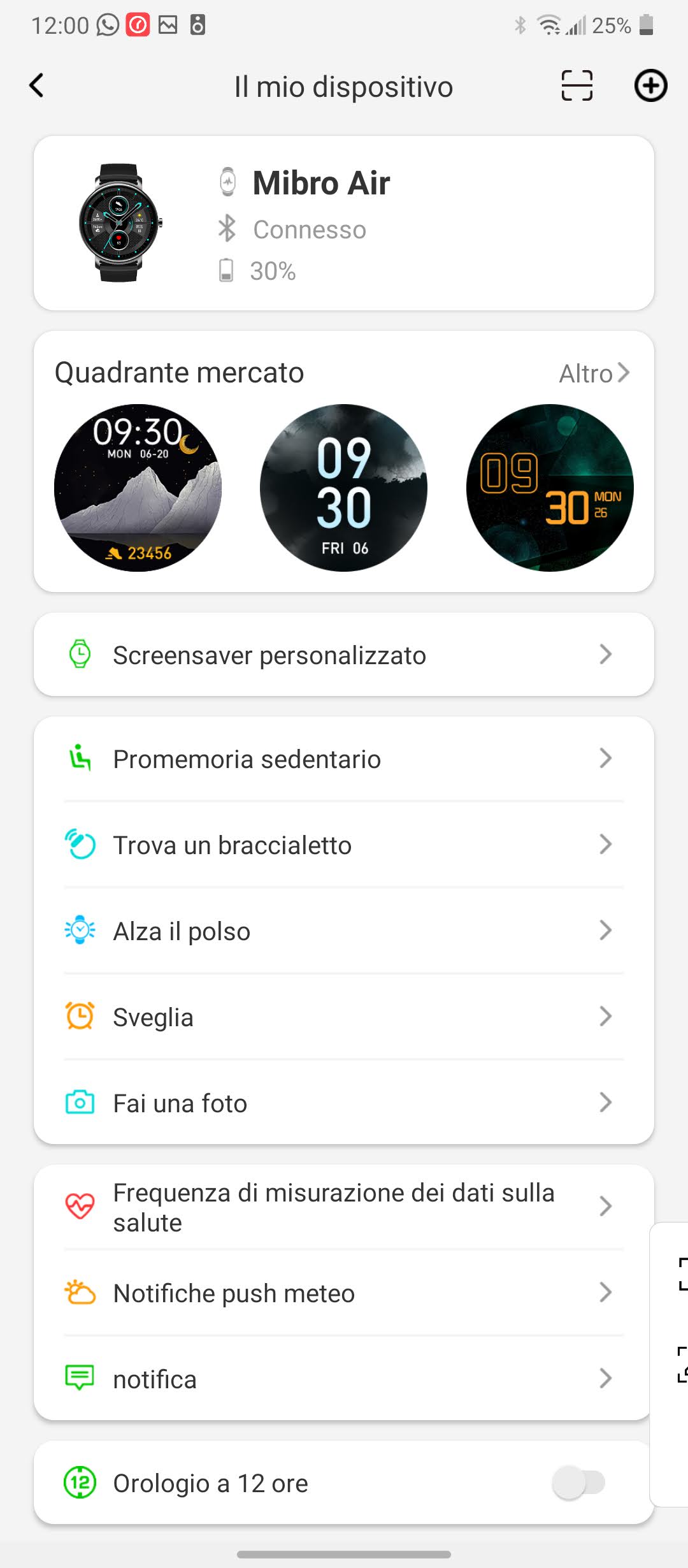Enable the Orologio a 12 ore switch
The image size is (688, 1568).
coord(578,1483)
